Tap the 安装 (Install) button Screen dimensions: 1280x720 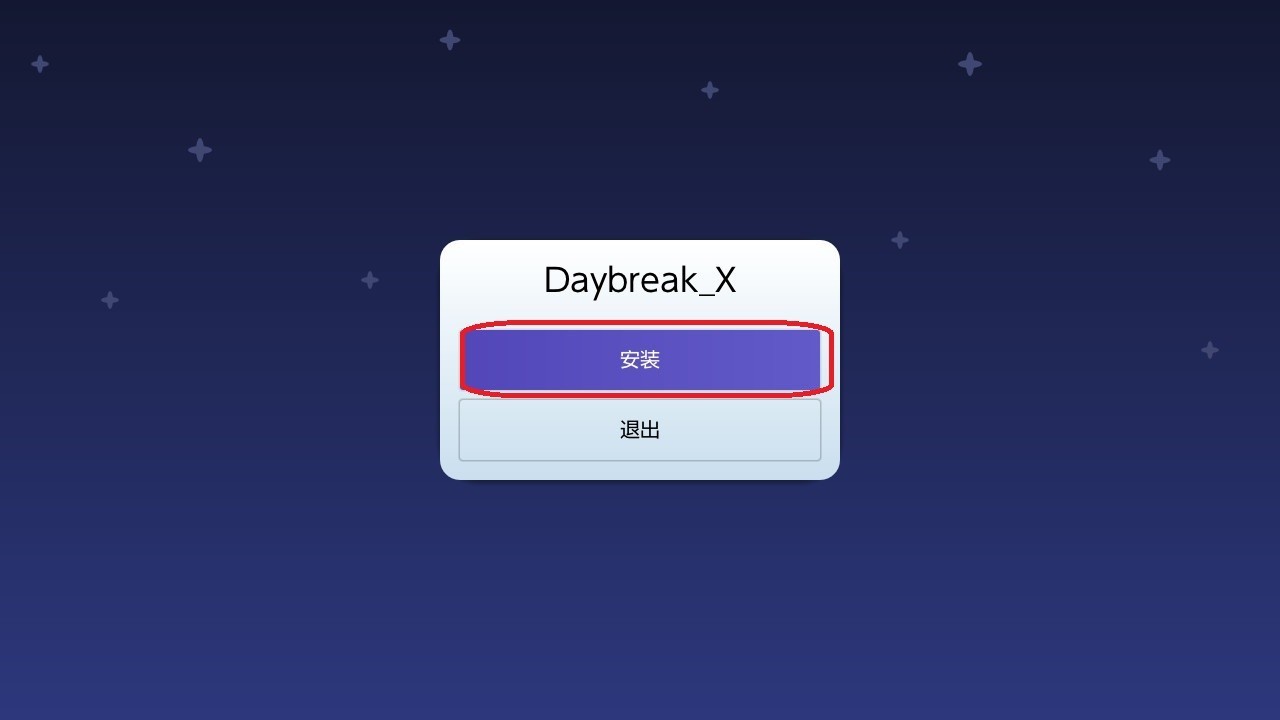(x=640, y=360)
